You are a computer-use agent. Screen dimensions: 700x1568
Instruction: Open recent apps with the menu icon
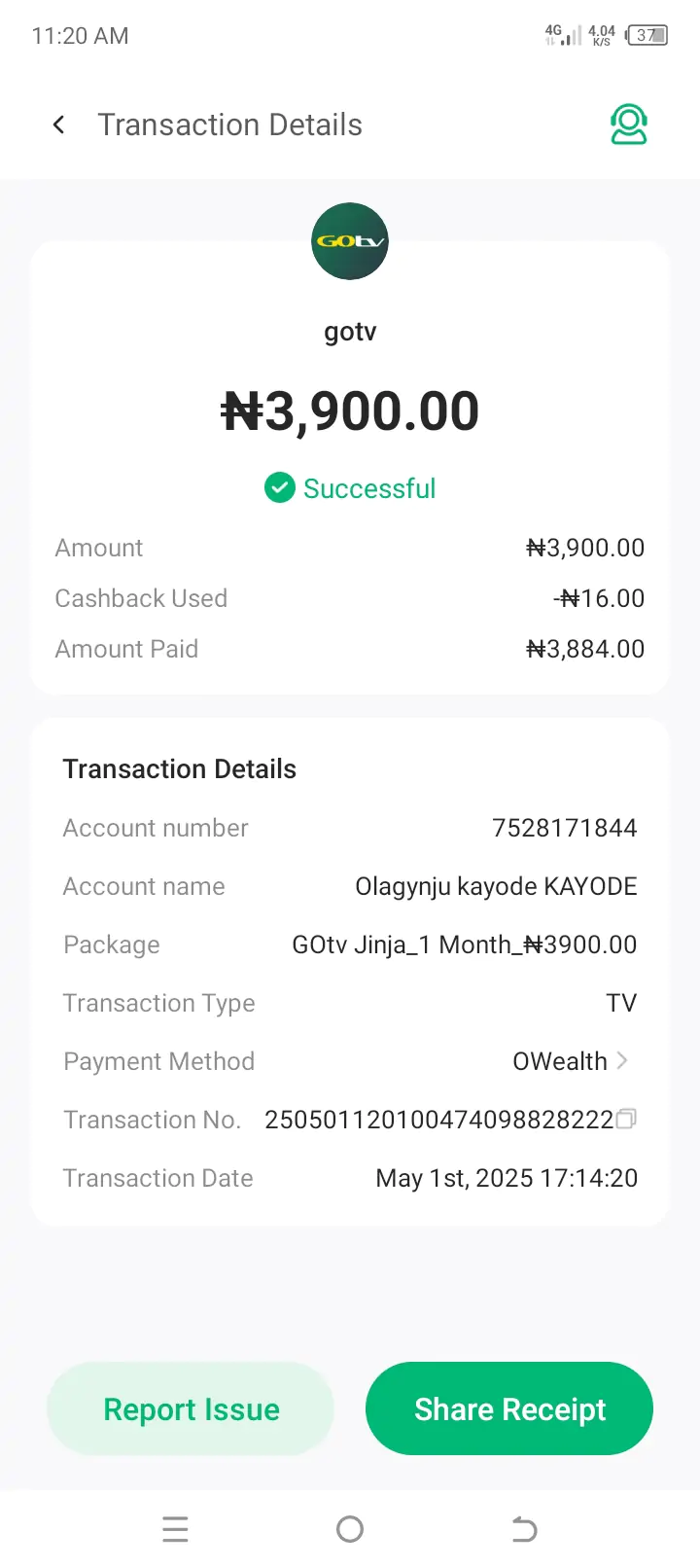pyautogui.click(x=175, y=1529)
